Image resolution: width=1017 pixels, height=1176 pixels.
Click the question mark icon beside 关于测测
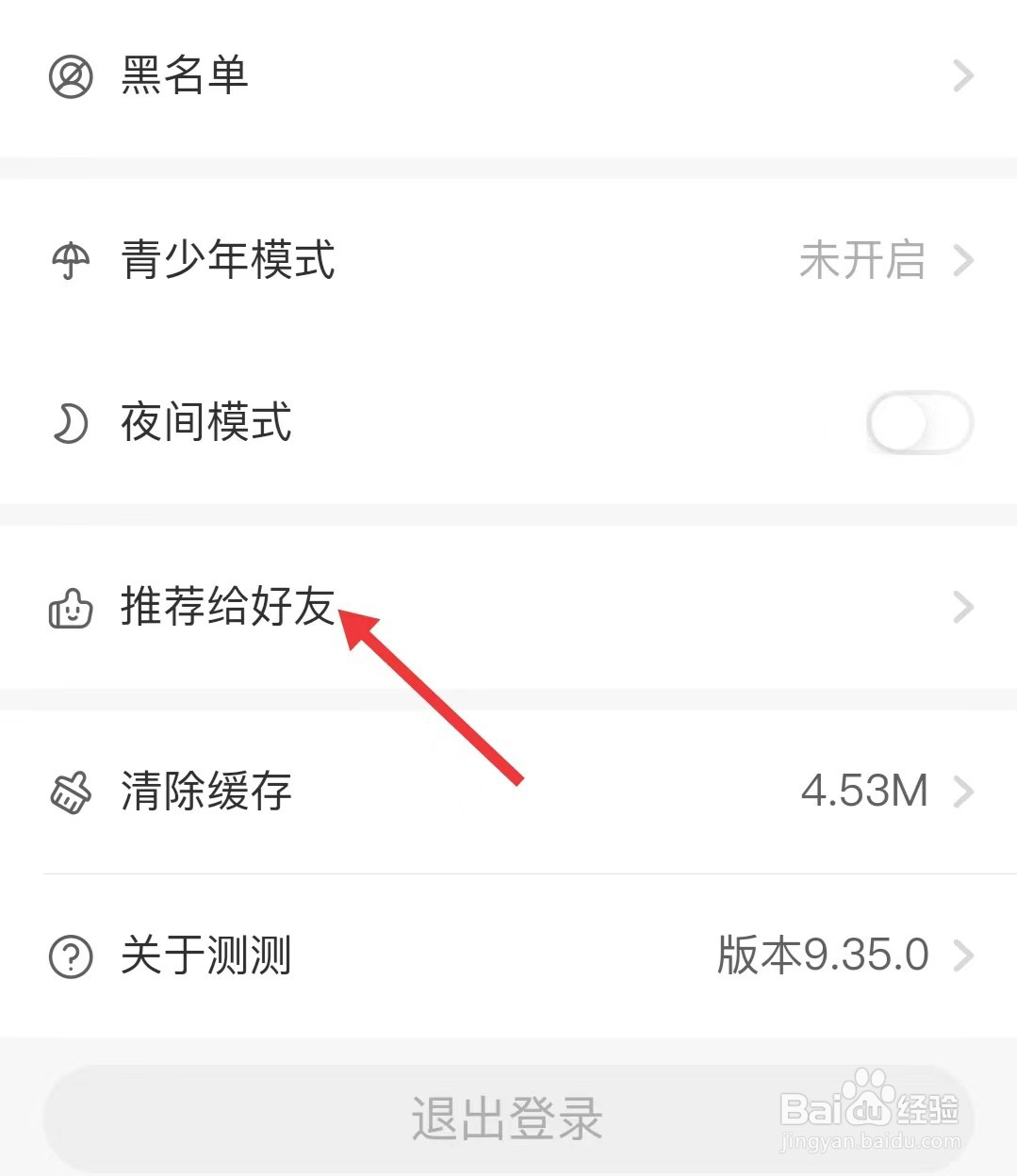coord(71,956)
